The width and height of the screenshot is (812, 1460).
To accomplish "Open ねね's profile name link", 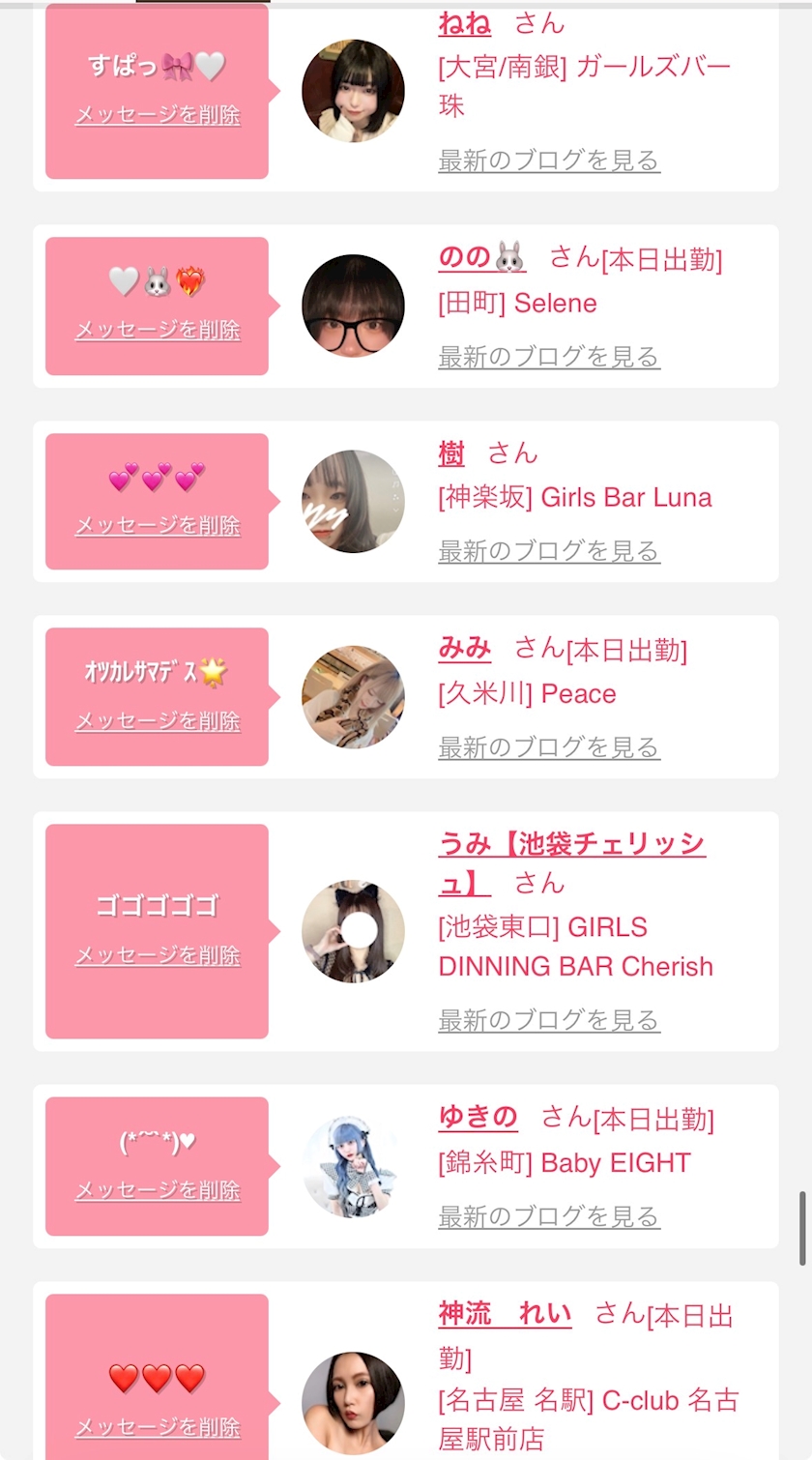I will [x=464, y=23].
